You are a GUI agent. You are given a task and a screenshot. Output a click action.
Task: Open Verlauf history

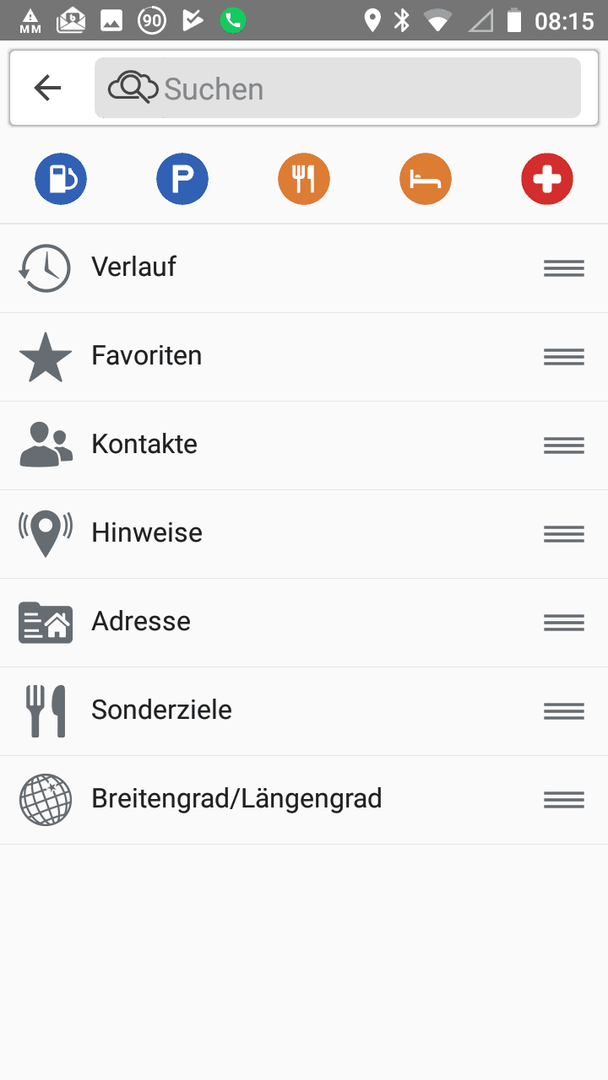pos(304,268)
